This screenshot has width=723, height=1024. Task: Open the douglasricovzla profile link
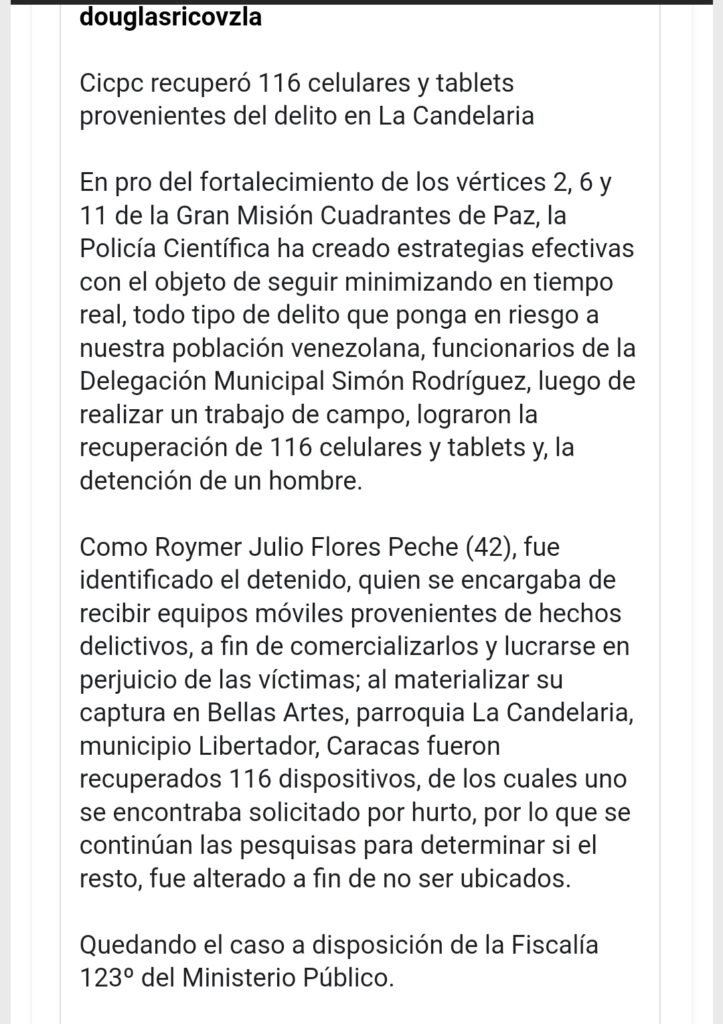coord(170,18)
